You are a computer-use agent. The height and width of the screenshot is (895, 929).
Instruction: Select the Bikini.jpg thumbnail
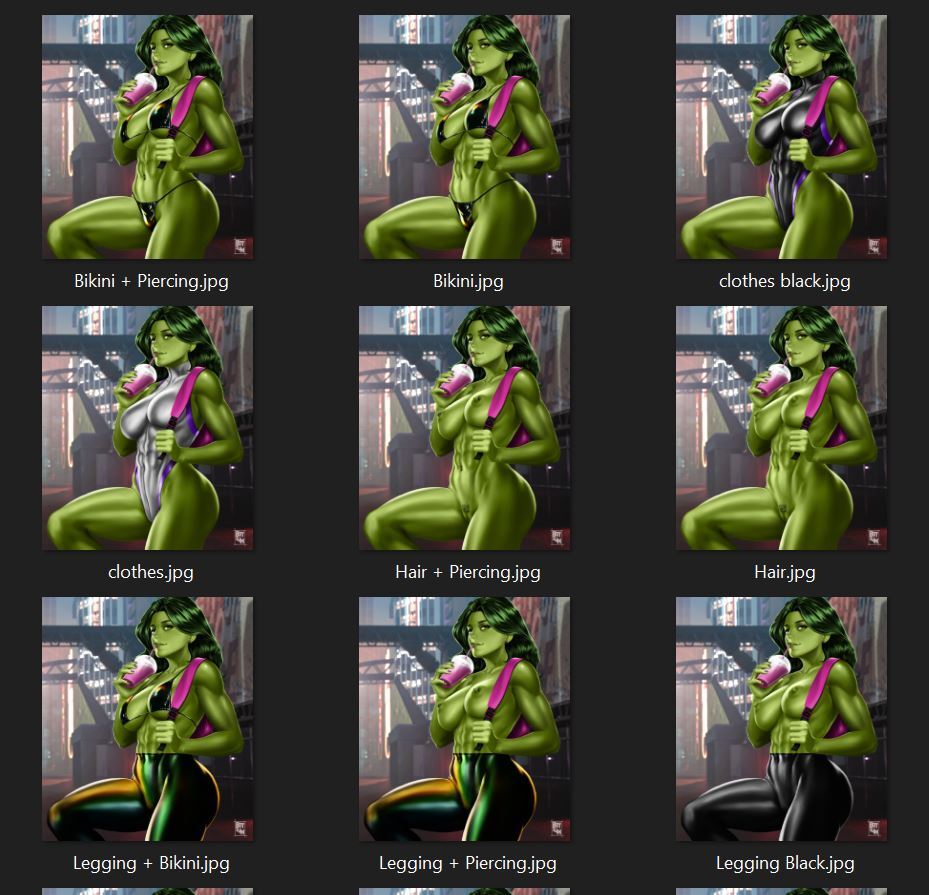coord(465,137)
